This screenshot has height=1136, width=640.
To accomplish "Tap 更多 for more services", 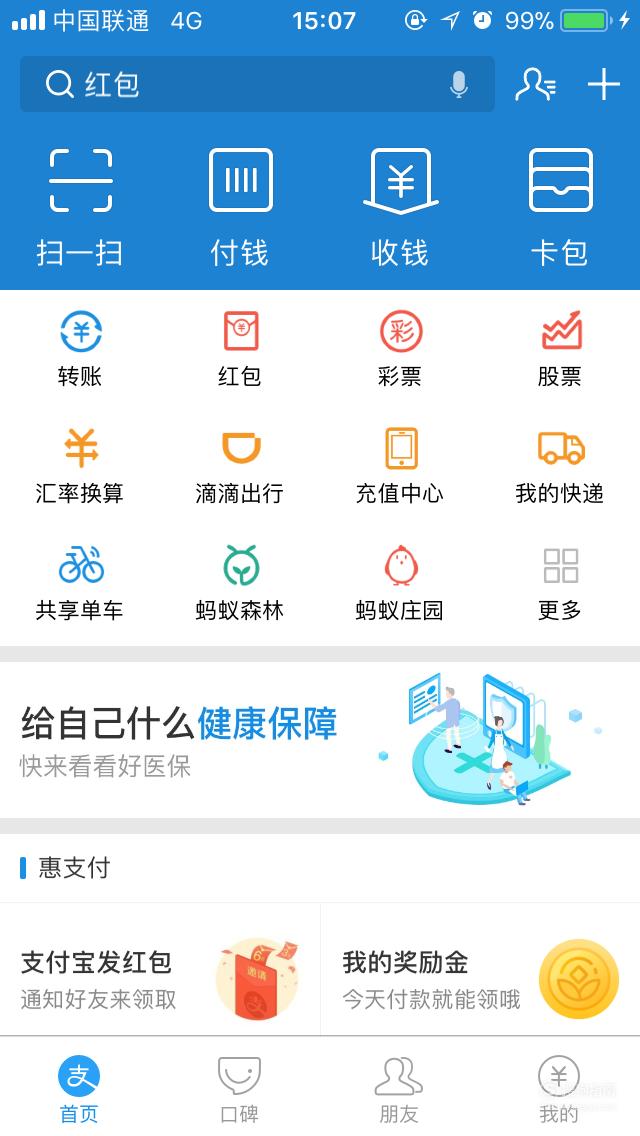I will pos(560,582).
